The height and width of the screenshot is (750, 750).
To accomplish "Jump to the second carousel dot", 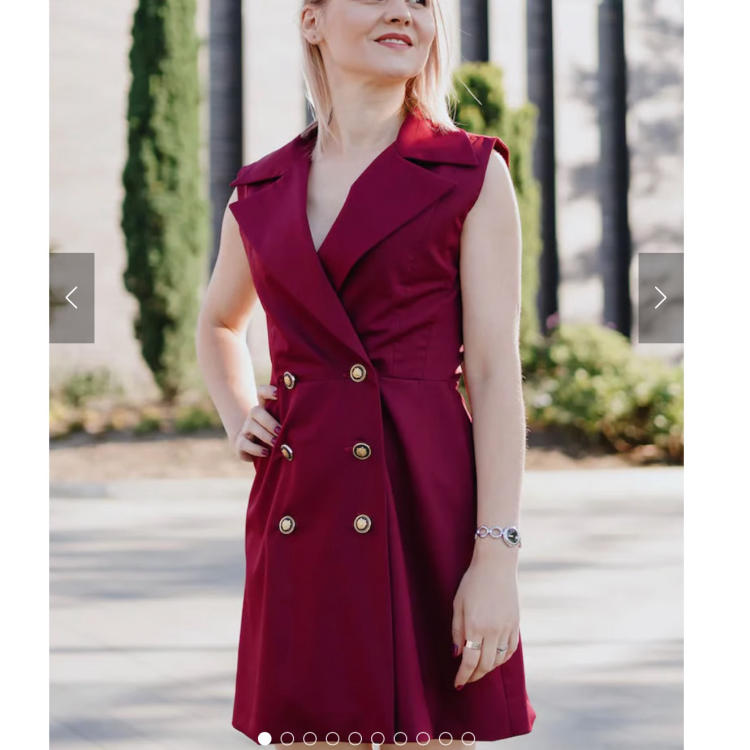I will pos(287,738).
